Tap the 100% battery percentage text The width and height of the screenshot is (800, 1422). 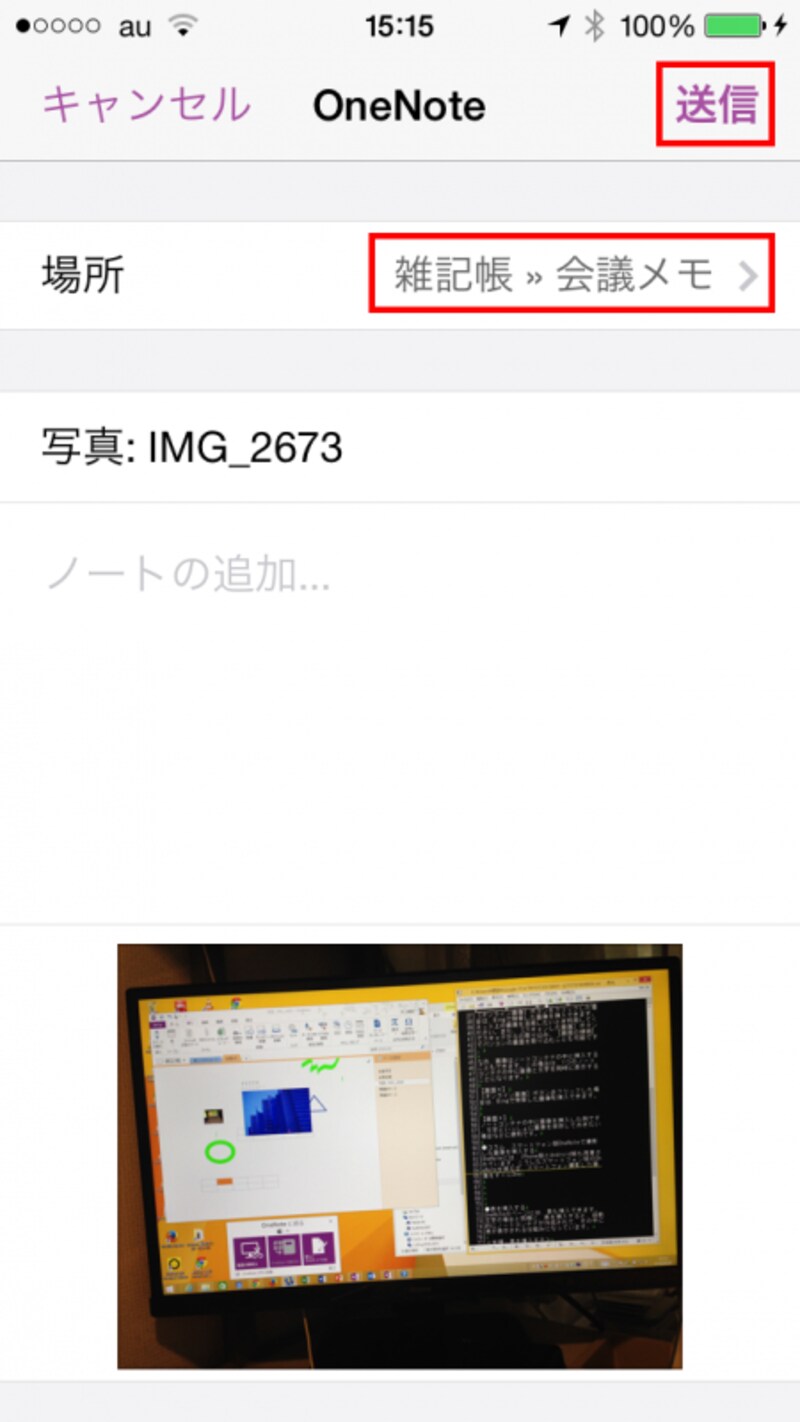(658, 26)
